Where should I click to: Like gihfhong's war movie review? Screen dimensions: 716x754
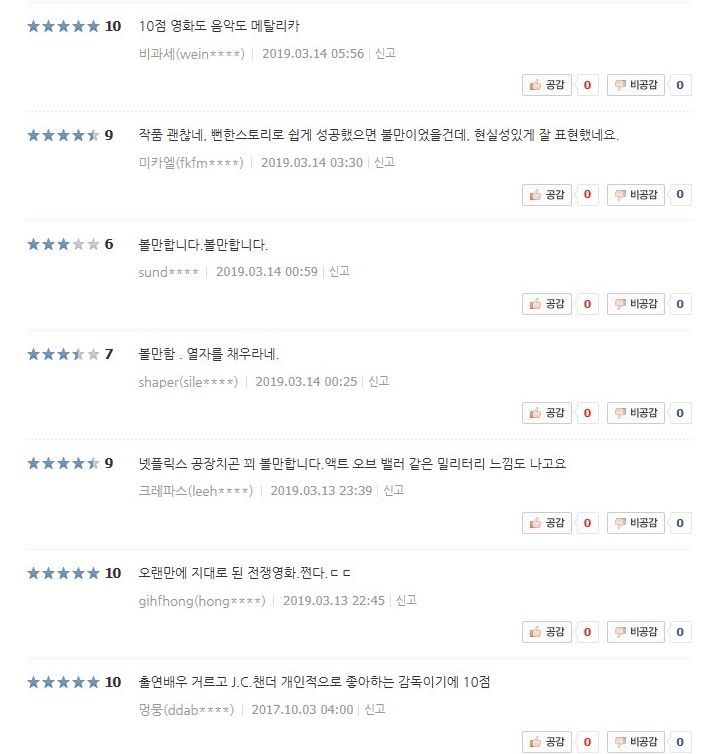pyautogui.click(x=547, y=632)
